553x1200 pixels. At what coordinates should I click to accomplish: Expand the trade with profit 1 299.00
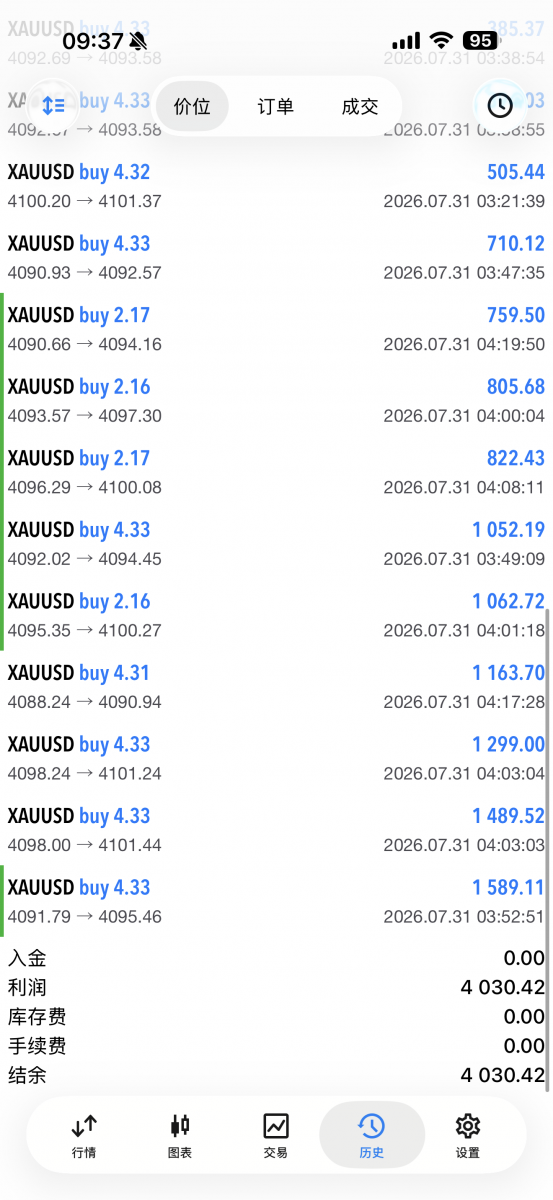[276, 759]
